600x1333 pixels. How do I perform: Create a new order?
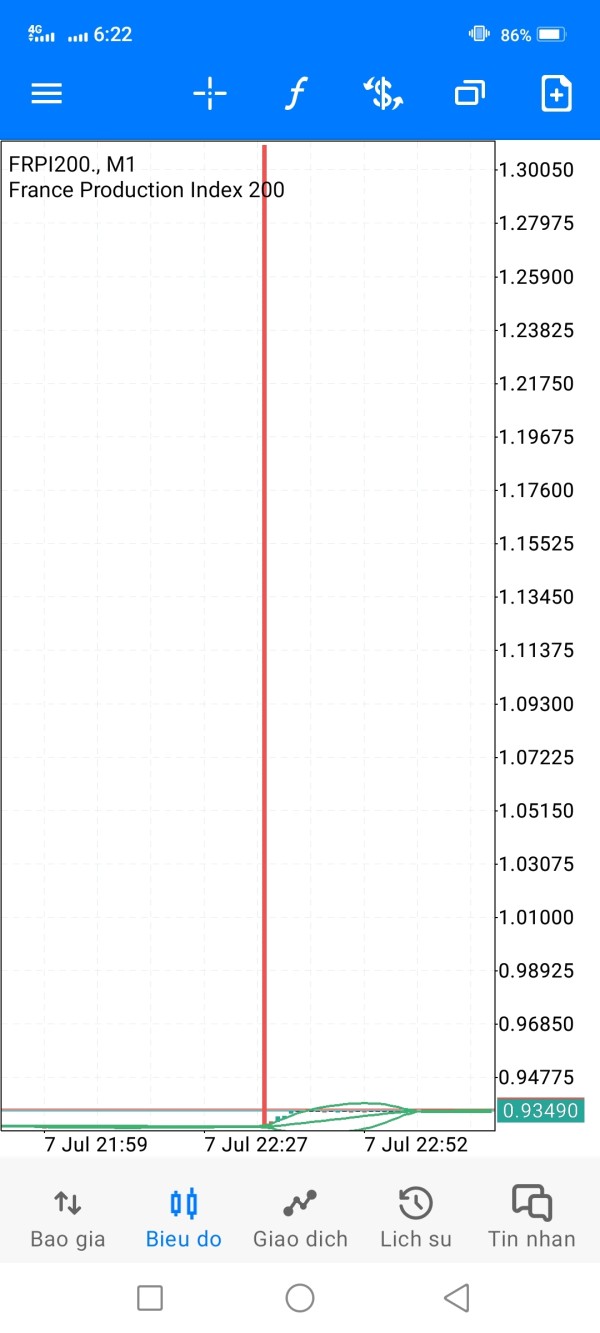point(556,94)
